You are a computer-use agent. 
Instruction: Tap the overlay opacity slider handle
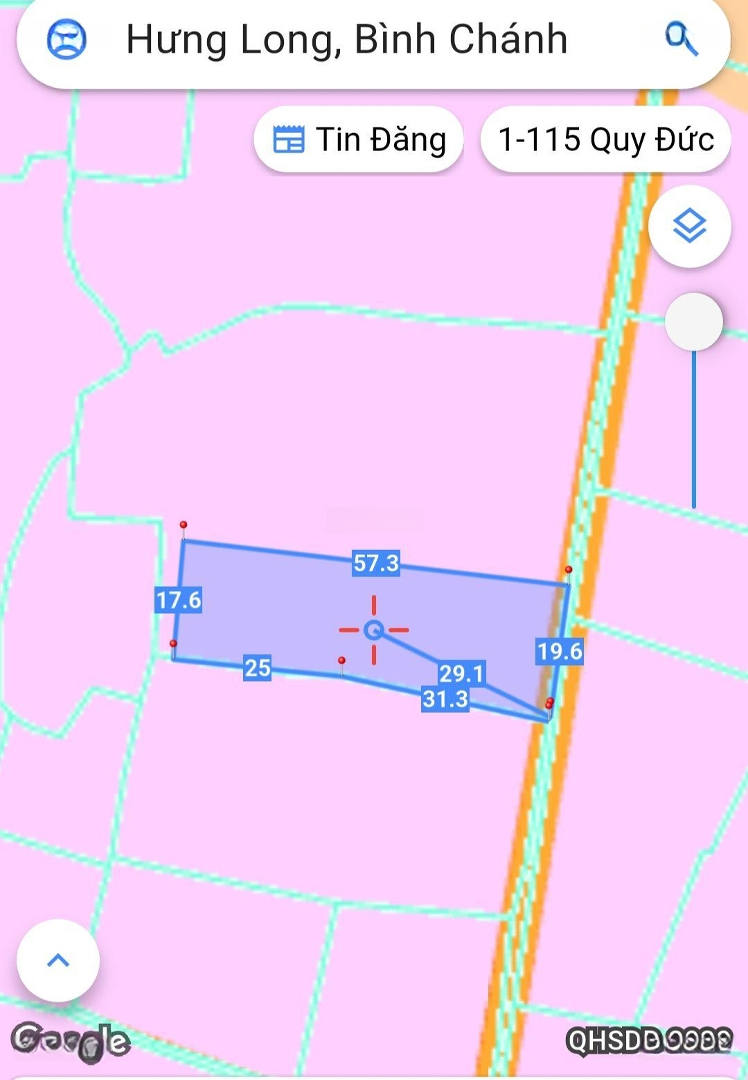[x=693, y=322]
